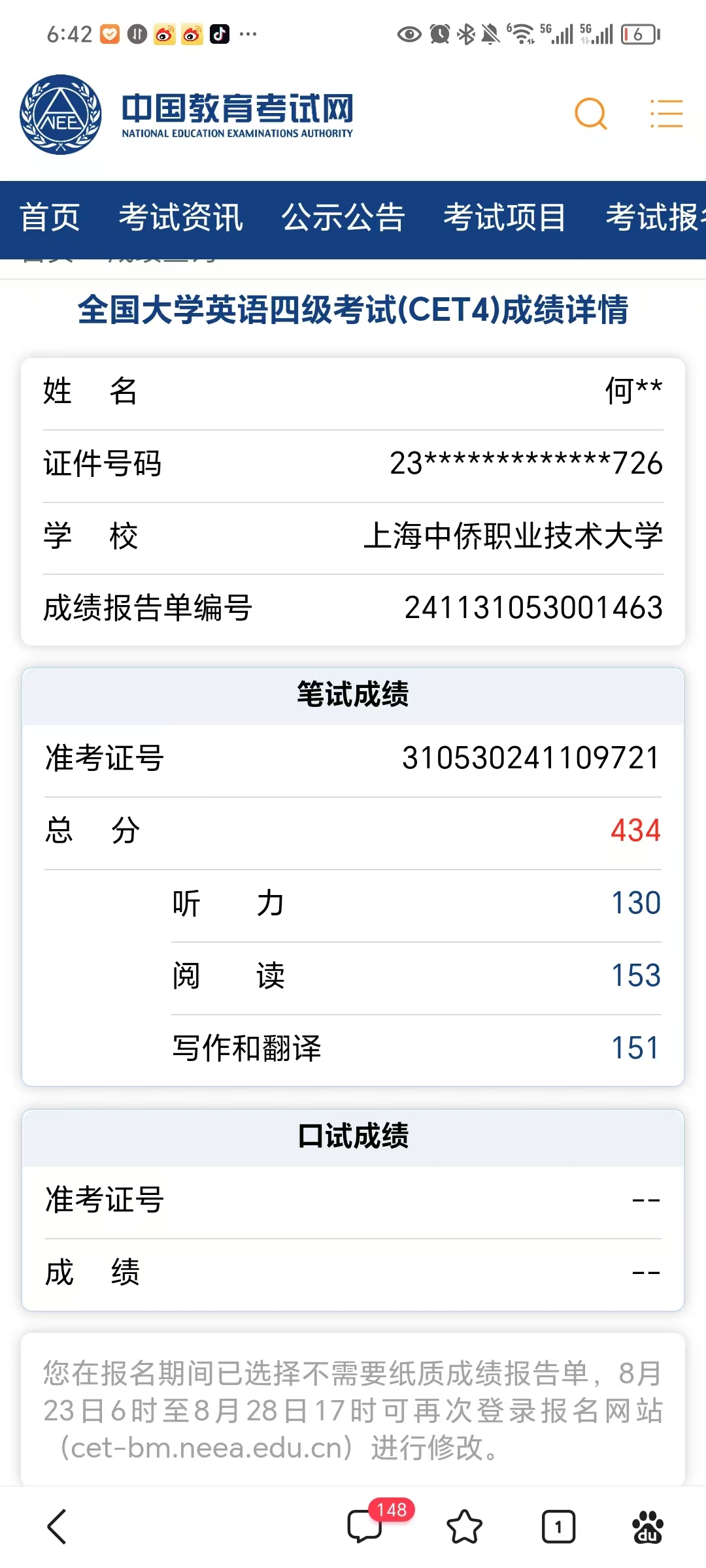Open the browser tabs switcher

click(x=558, y=1527)
